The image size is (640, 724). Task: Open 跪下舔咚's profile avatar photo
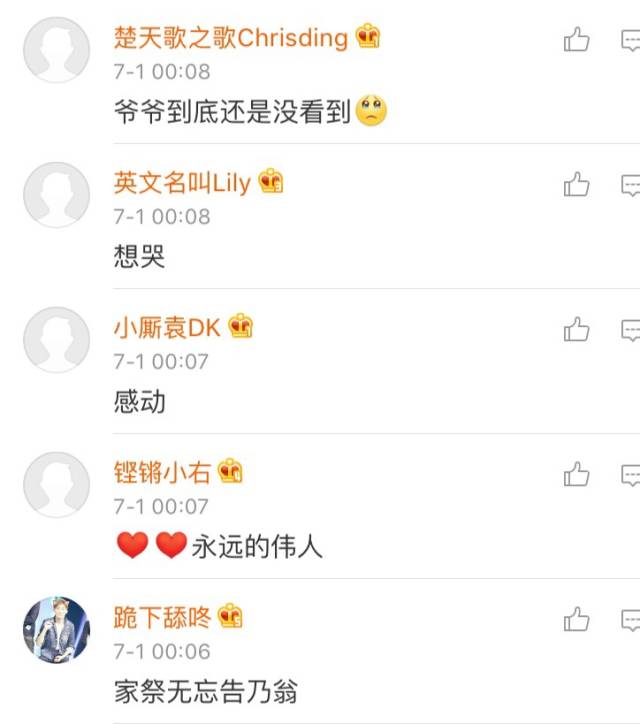point(56,629)
